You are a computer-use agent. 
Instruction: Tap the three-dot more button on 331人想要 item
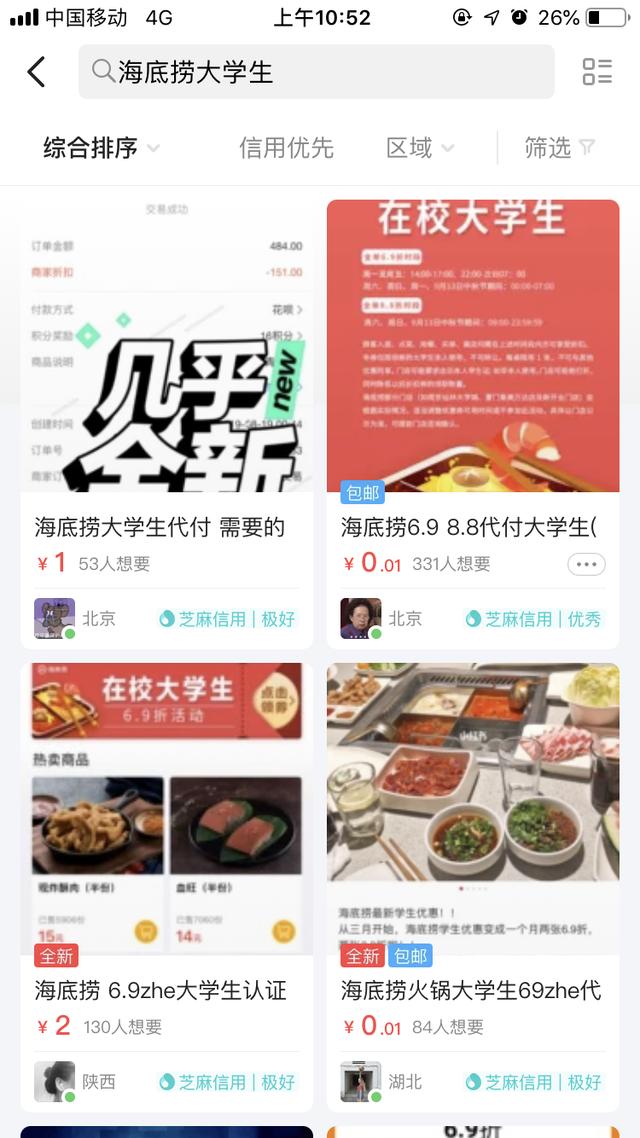pyautogui.click(x=586, y=564)
